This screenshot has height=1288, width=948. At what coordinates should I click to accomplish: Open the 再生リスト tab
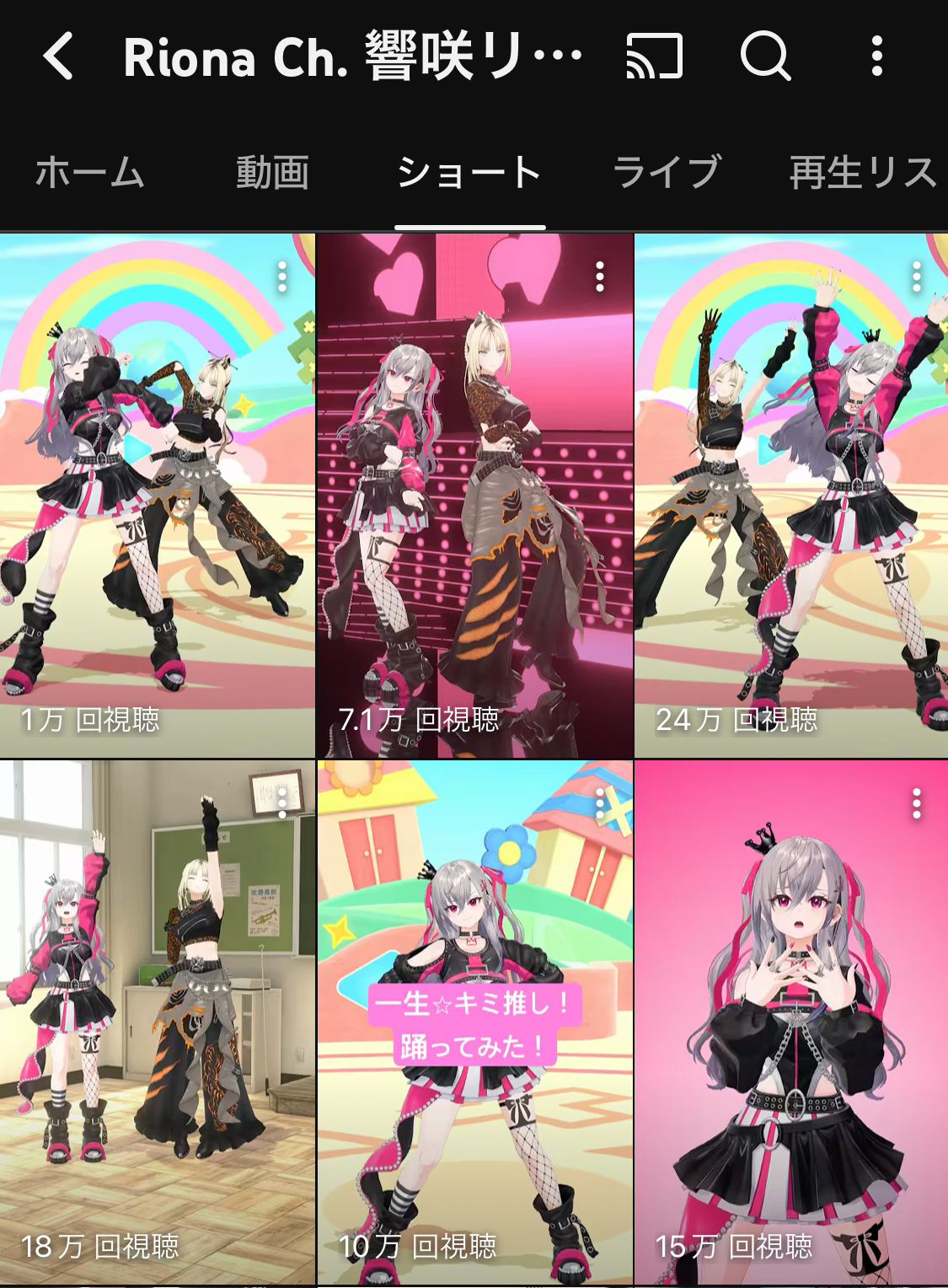(x=863, y=173)
